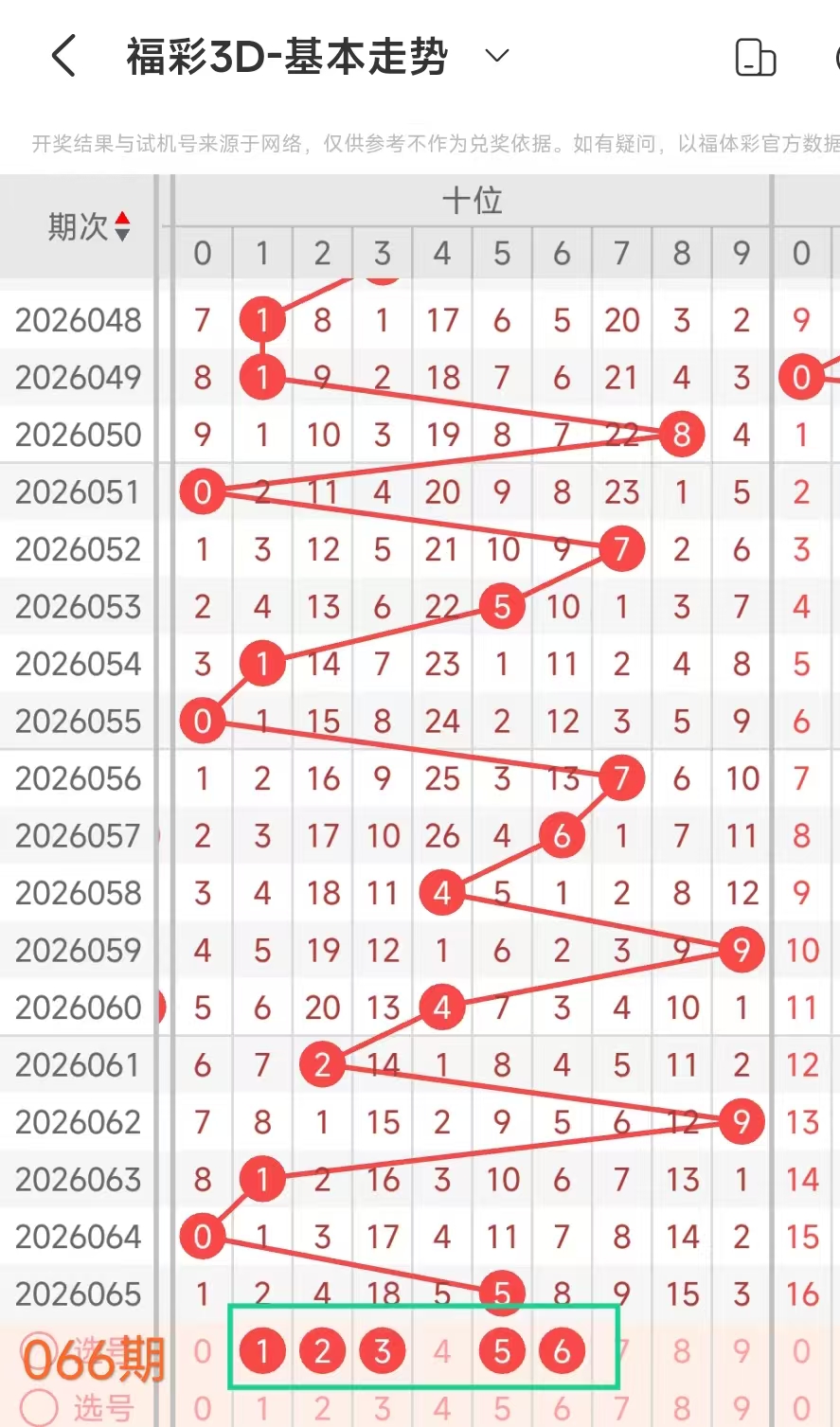Select number 9 in the first 选号 row

click(x=742, y=1351)
